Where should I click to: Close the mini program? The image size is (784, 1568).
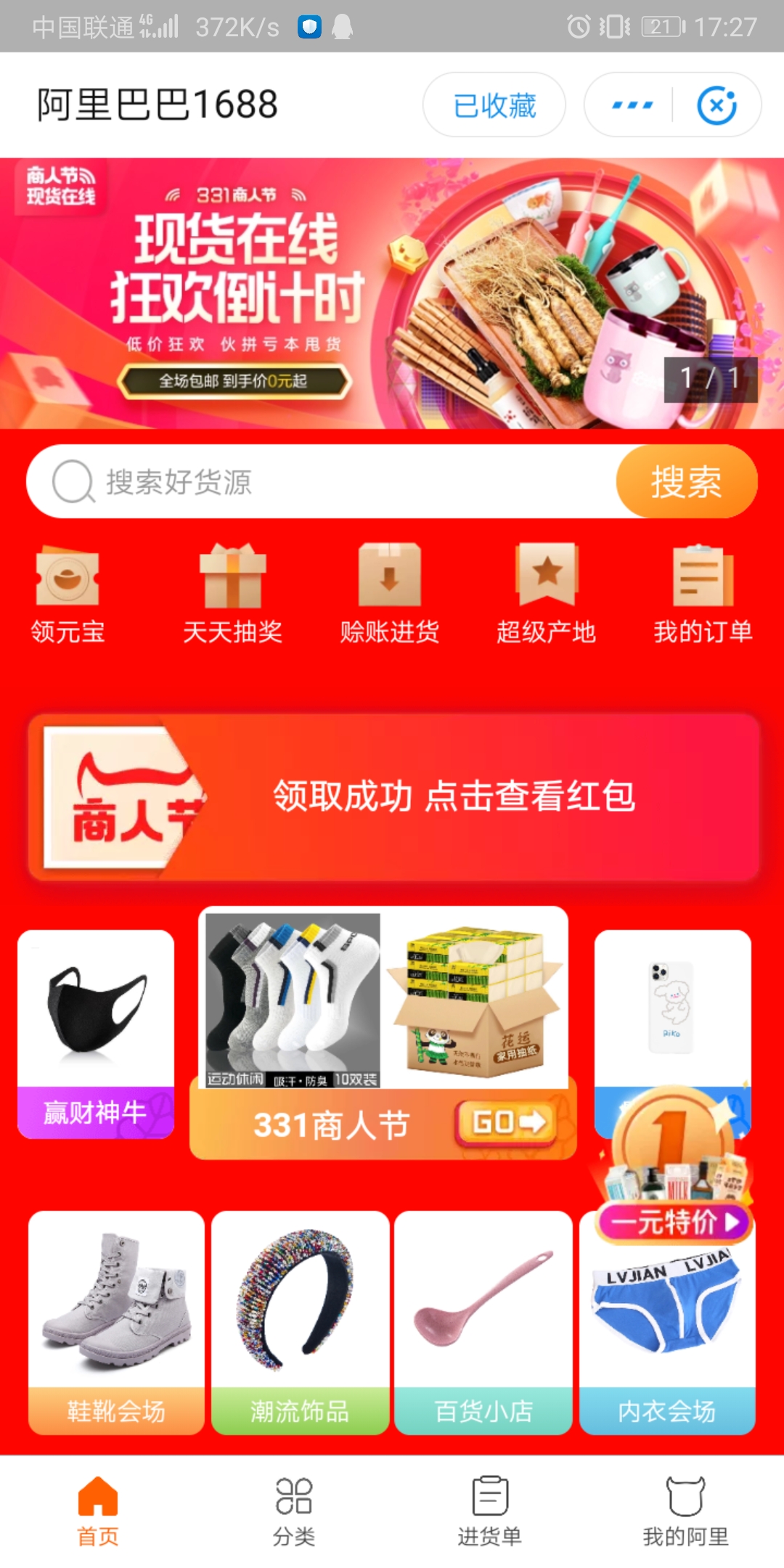click(x=716, y=105)
